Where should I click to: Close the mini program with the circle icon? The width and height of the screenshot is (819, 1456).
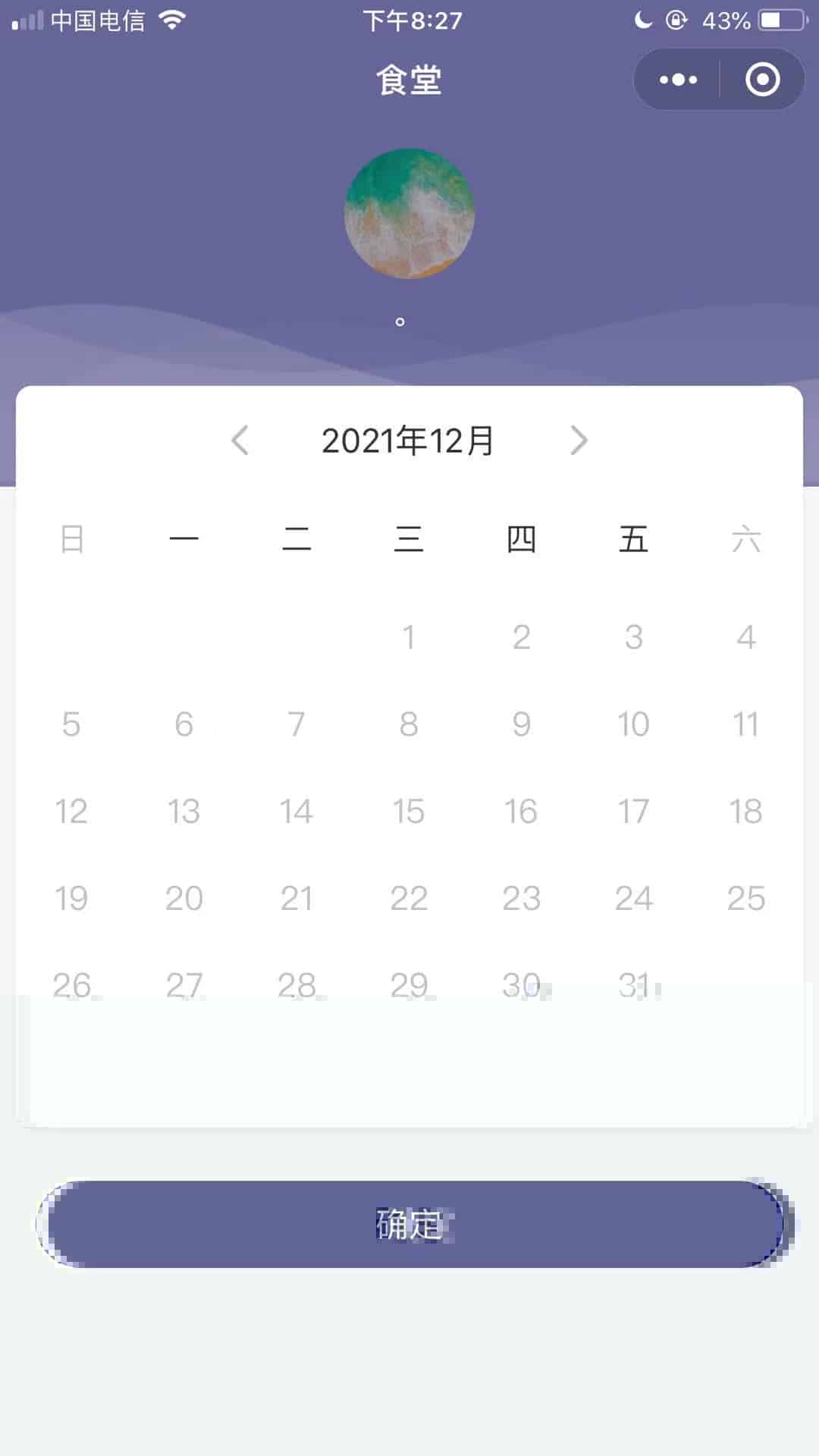pos(762,80)
